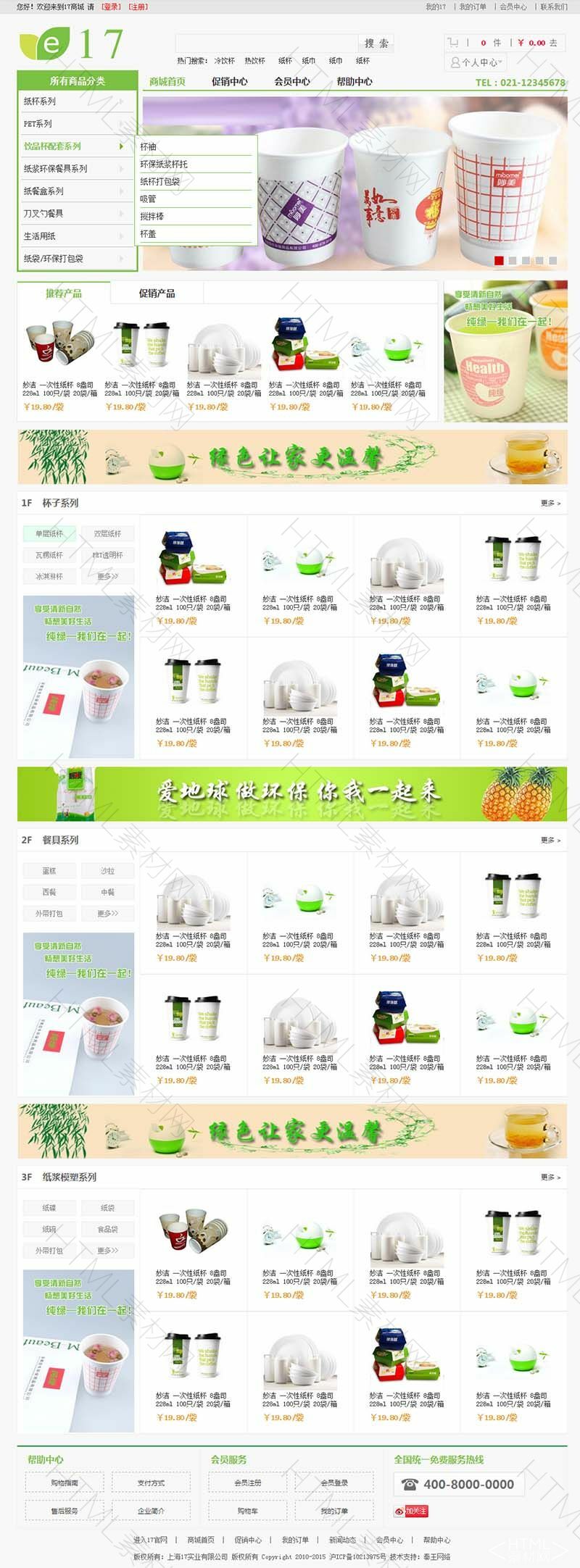Open the 会员注册 button in footer
580x1568 pixels.
click(x=248, y=1483)
